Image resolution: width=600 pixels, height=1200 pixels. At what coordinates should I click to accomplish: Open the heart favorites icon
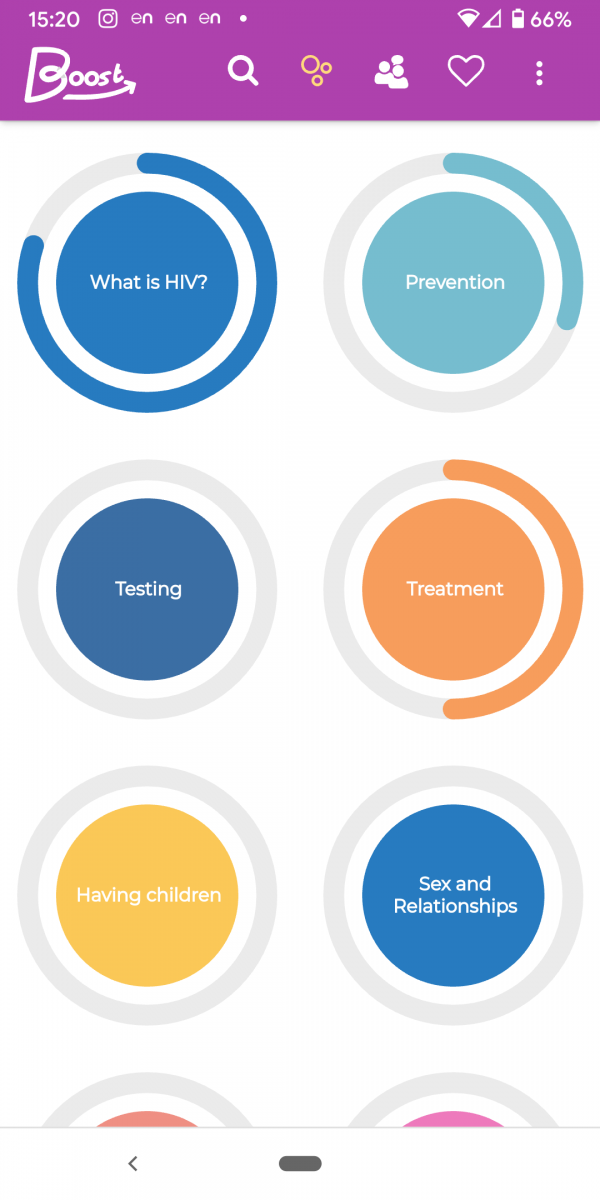click(465, 71)
